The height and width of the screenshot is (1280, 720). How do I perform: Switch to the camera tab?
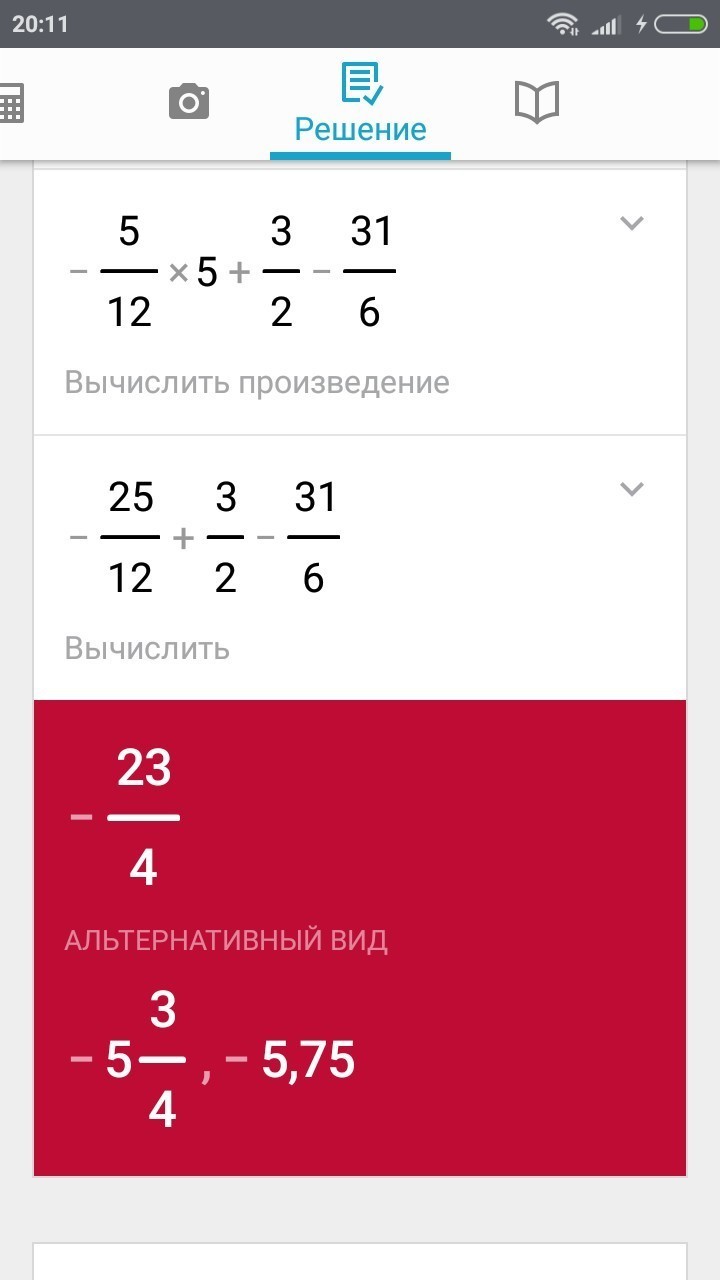click(189, 102)
